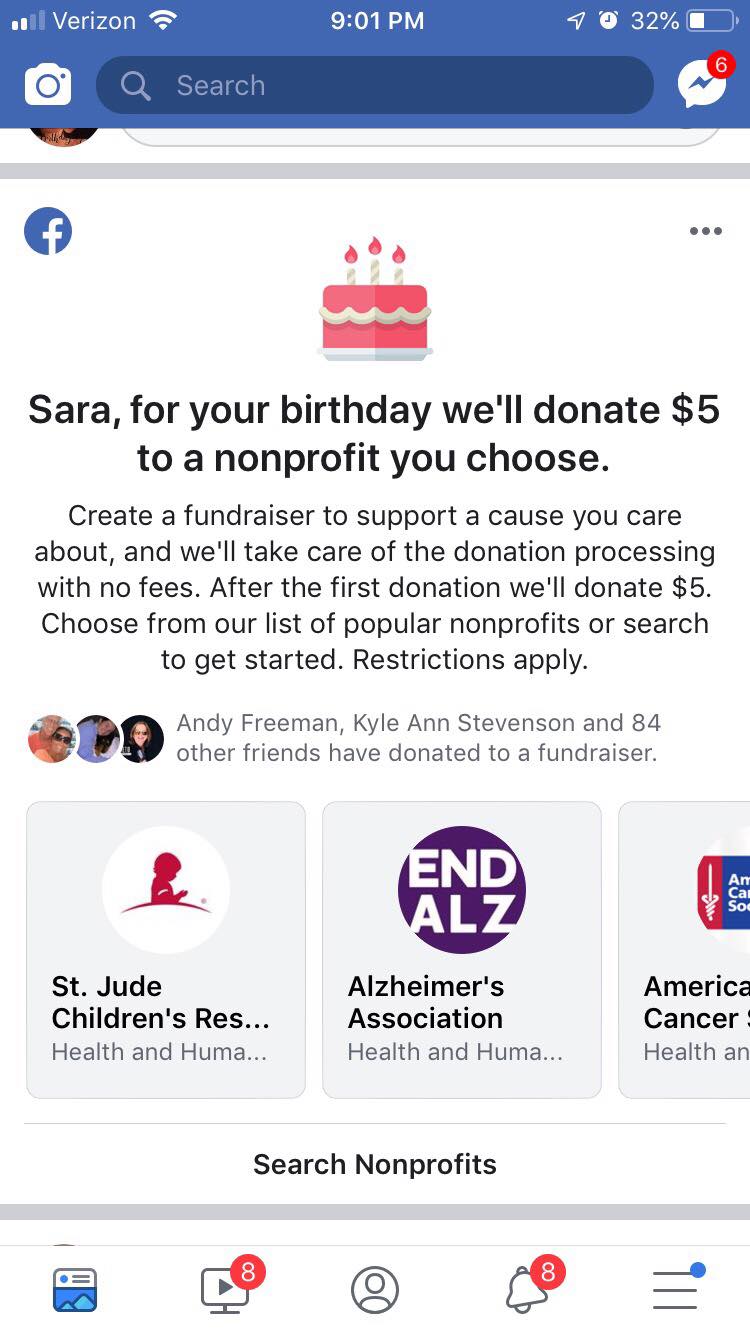Screen dimensions: 750x1334
Task: Open the camera from the top bar
Action: pos(48,85)
